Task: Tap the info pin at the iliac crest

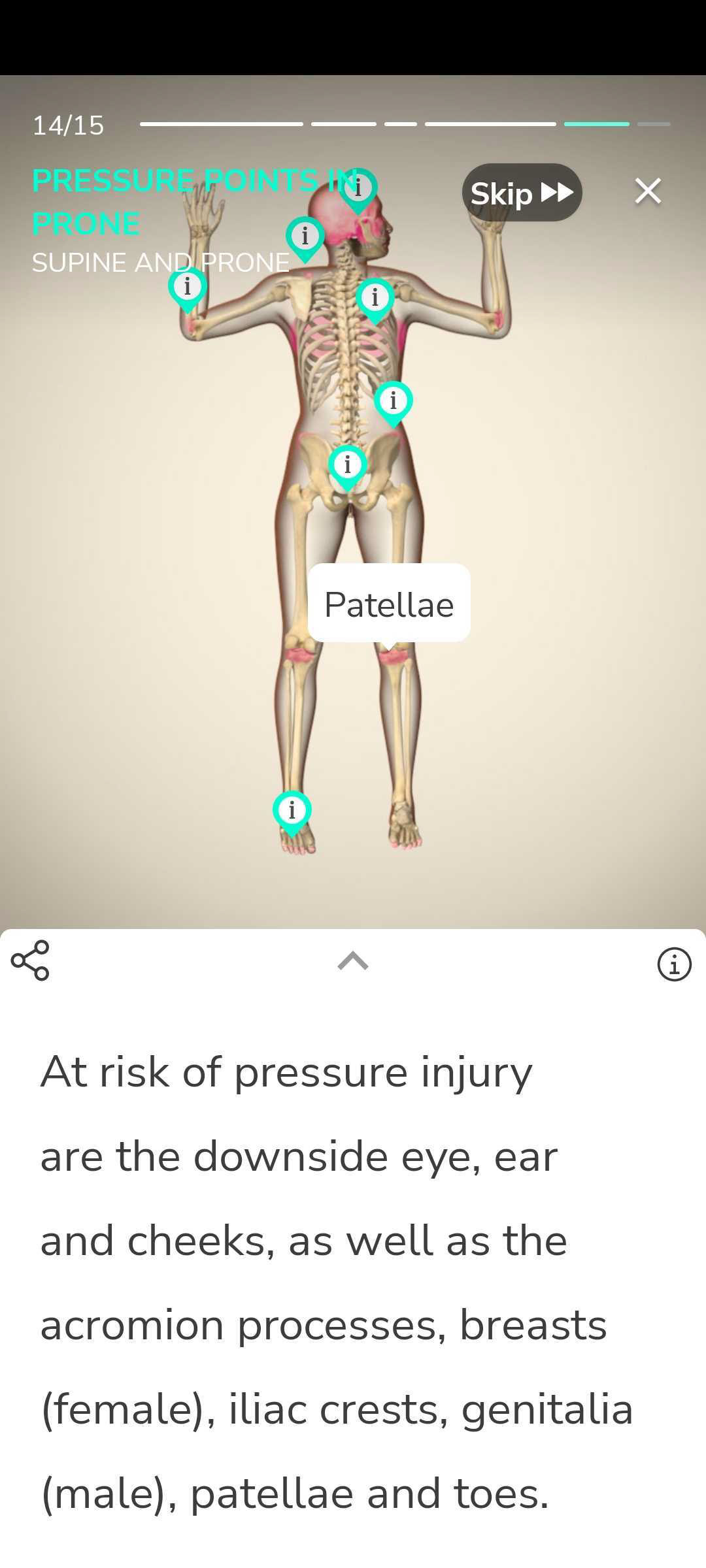Action: pyautogui.click(x=393, y=403)
